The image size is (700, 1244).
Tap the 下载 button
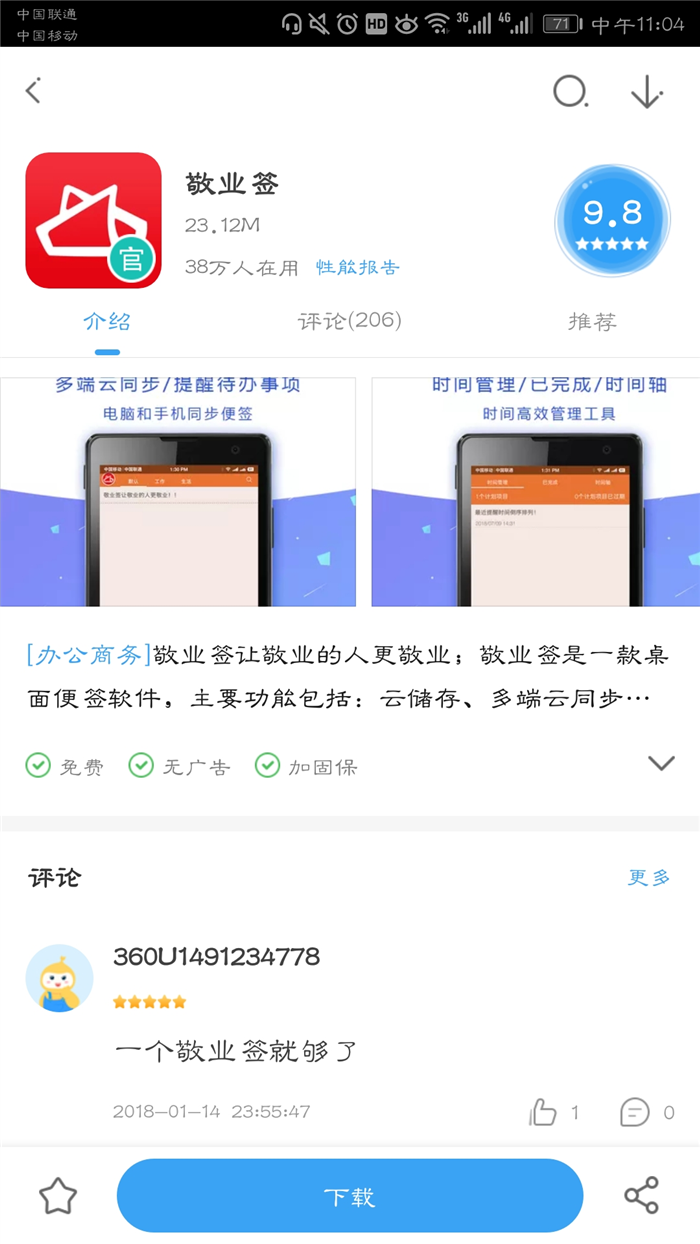(350, 1196)
